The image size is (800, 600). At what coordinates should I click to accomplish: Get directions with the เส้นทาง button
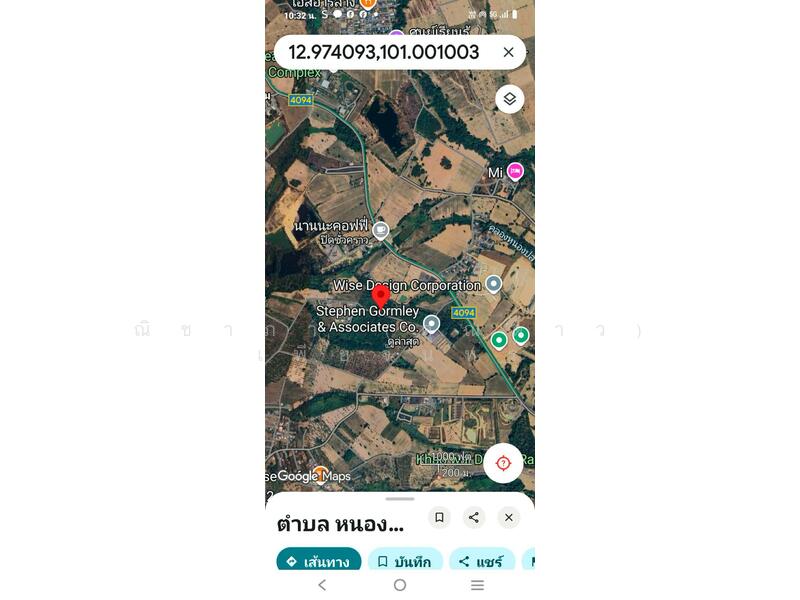point(317,561)
